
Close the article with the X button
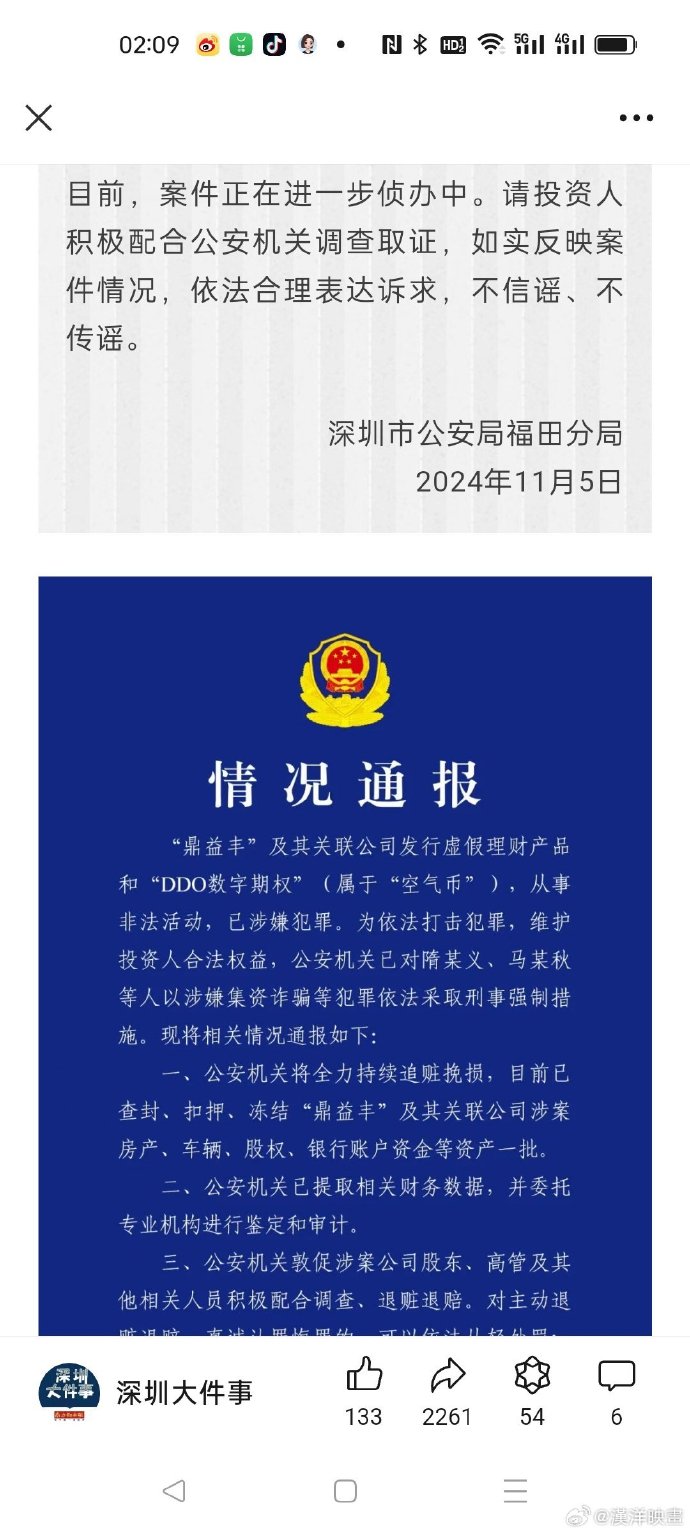38,118
